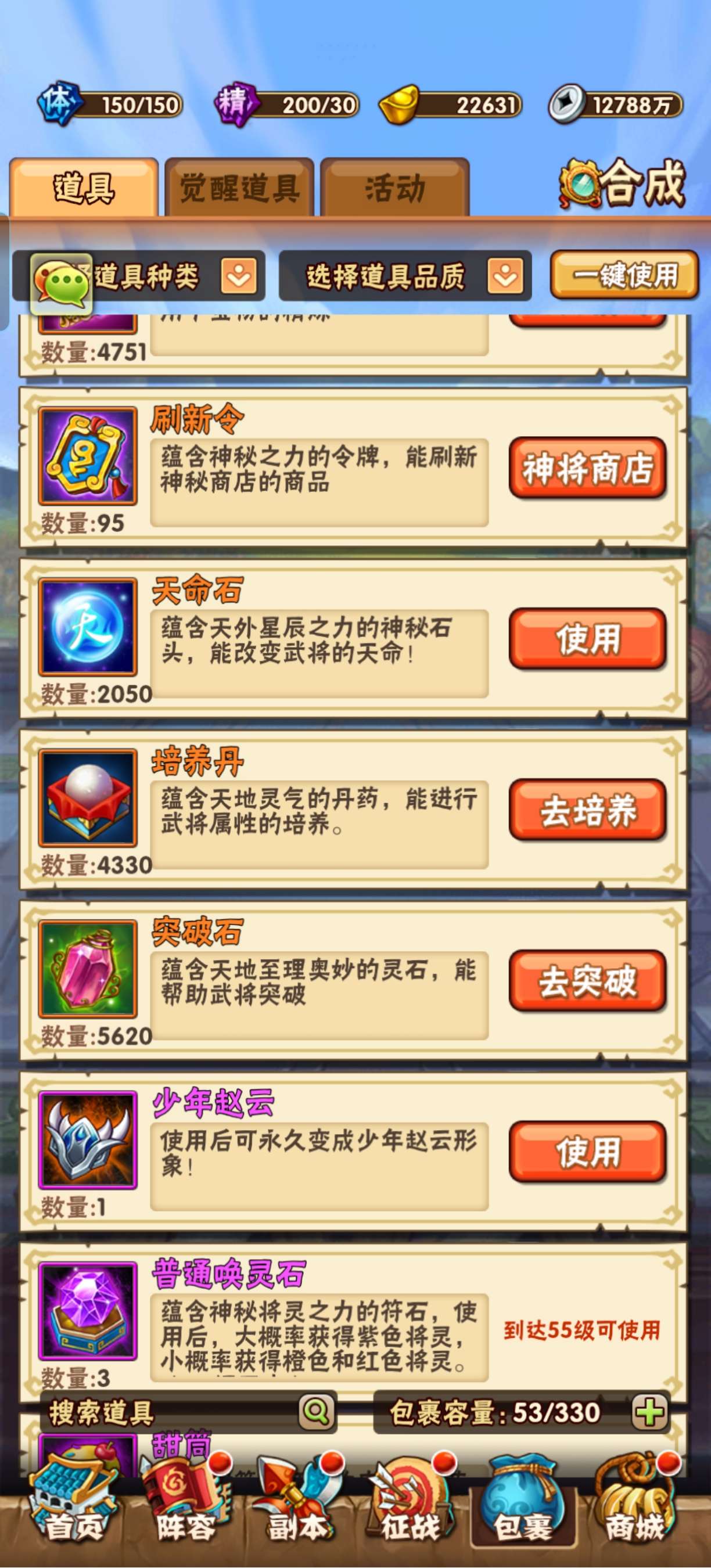This screenshot has width=711, height=1568.
Task: Switch to the 活动 tab
Action: [394, 188]
